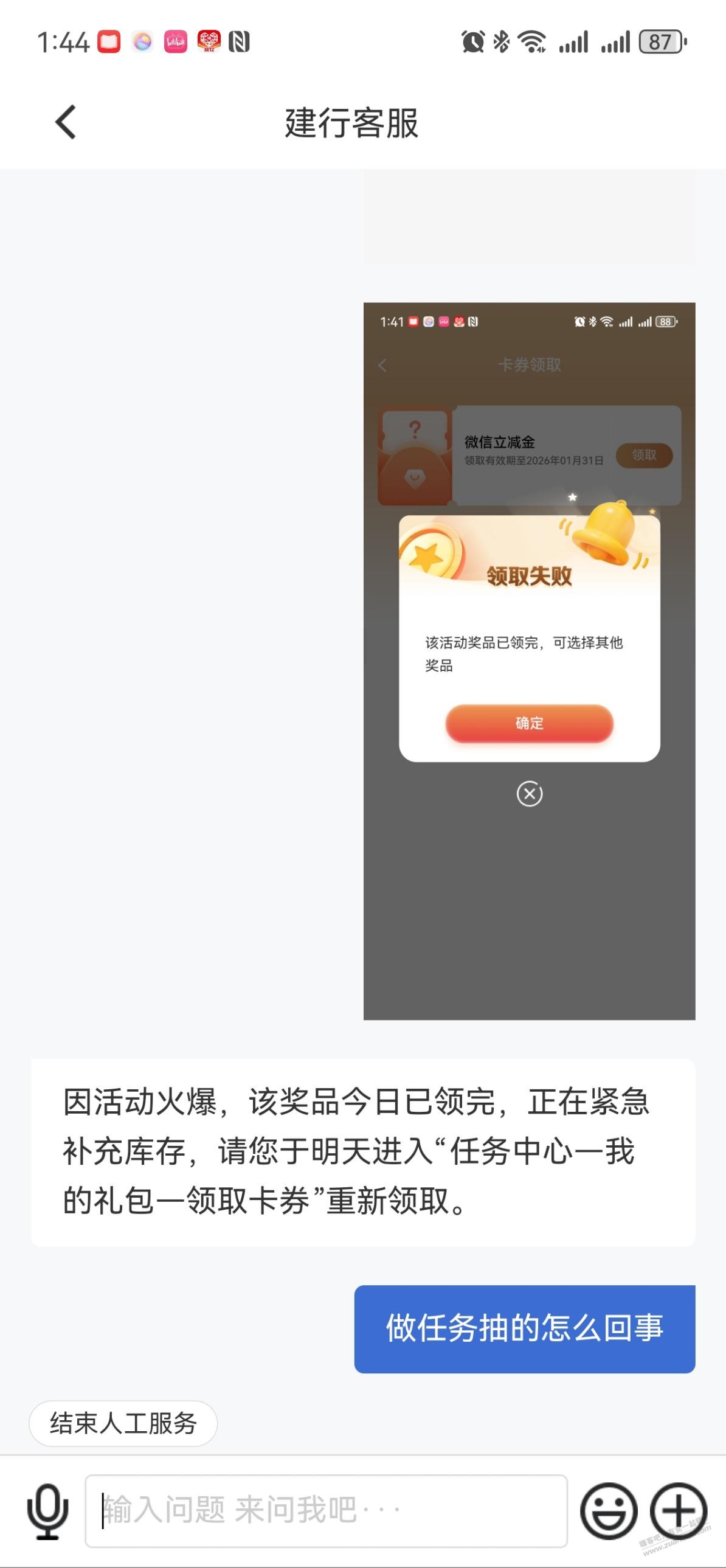Screen dimensions: 726x1568
Task: Go back from 建行客服 chat
Action: click(x=66, y=122)
